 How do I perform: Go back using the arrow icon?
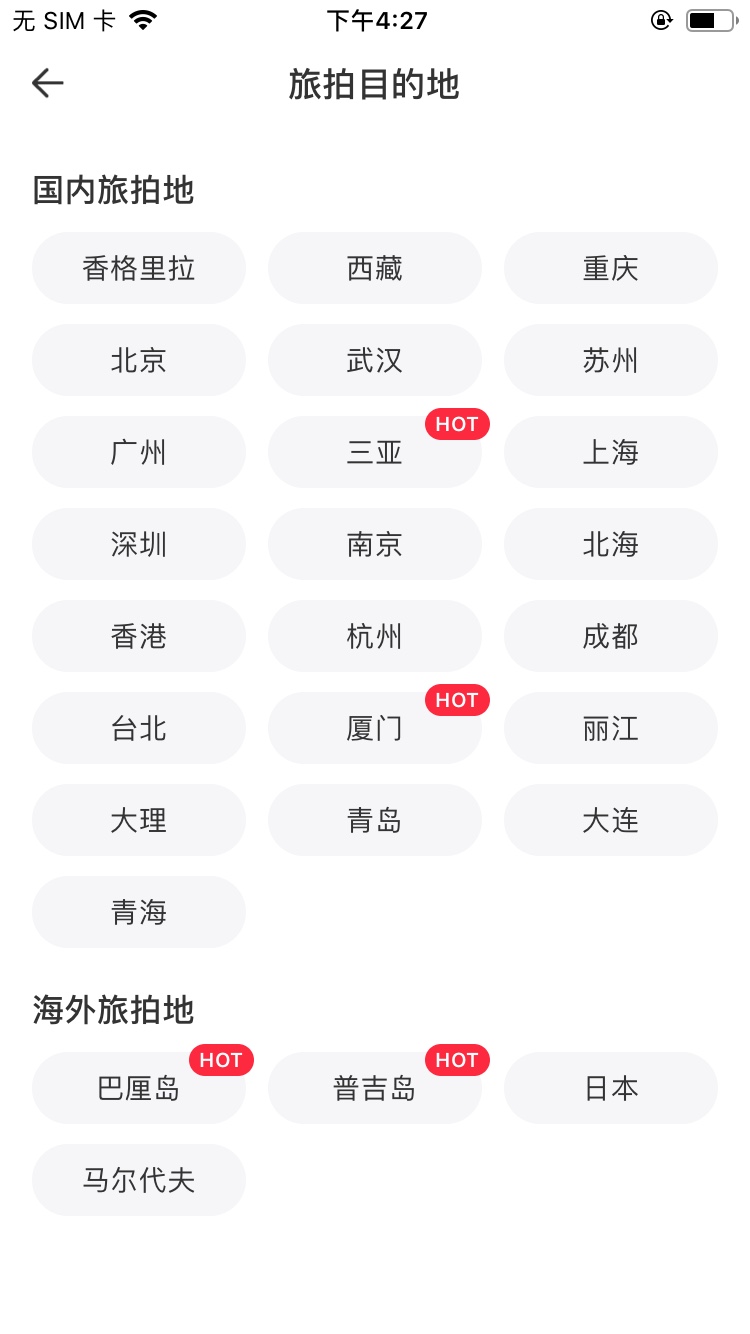coord(47,83)
